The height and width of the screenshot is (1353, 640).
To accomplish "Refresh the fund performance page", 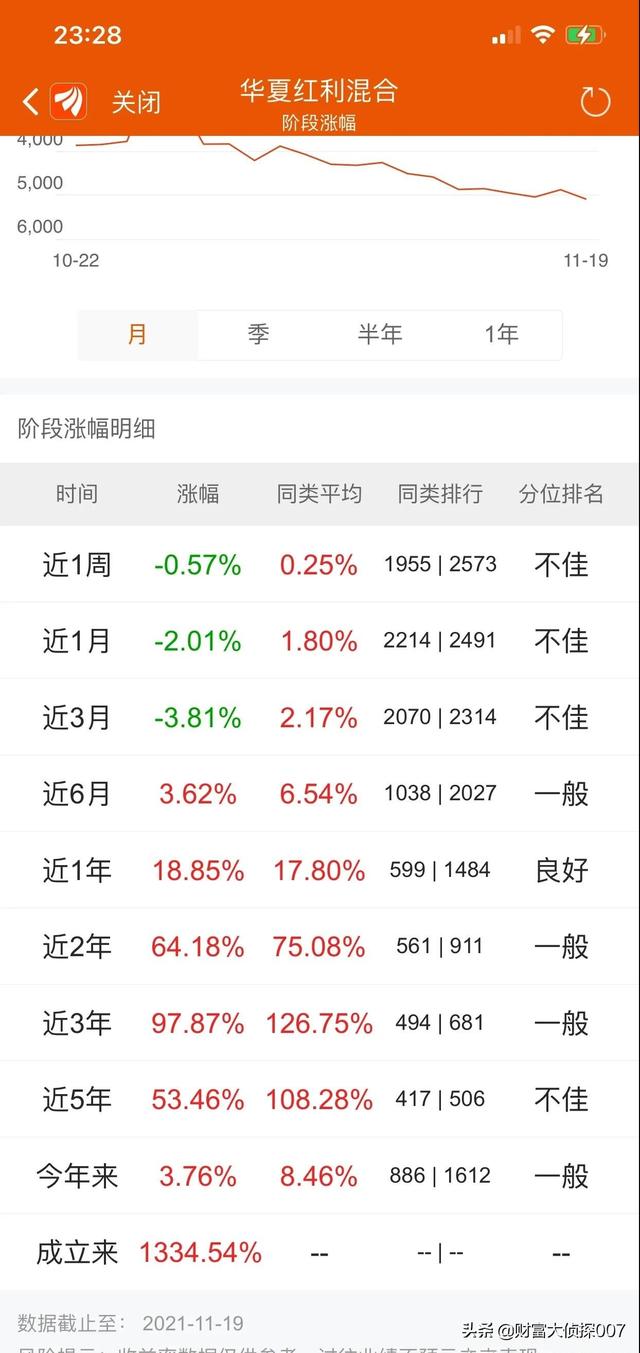I will coord(595,101).
